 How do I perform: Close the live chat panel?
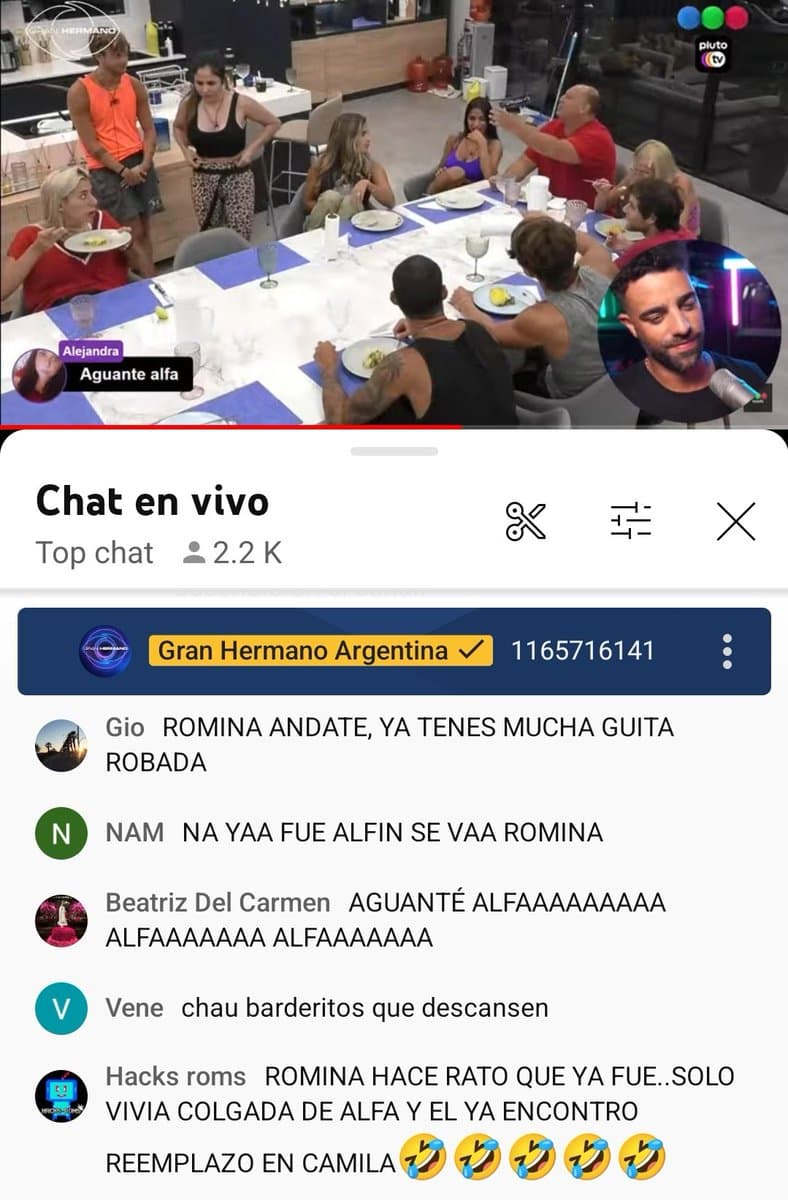coord(736,521)
